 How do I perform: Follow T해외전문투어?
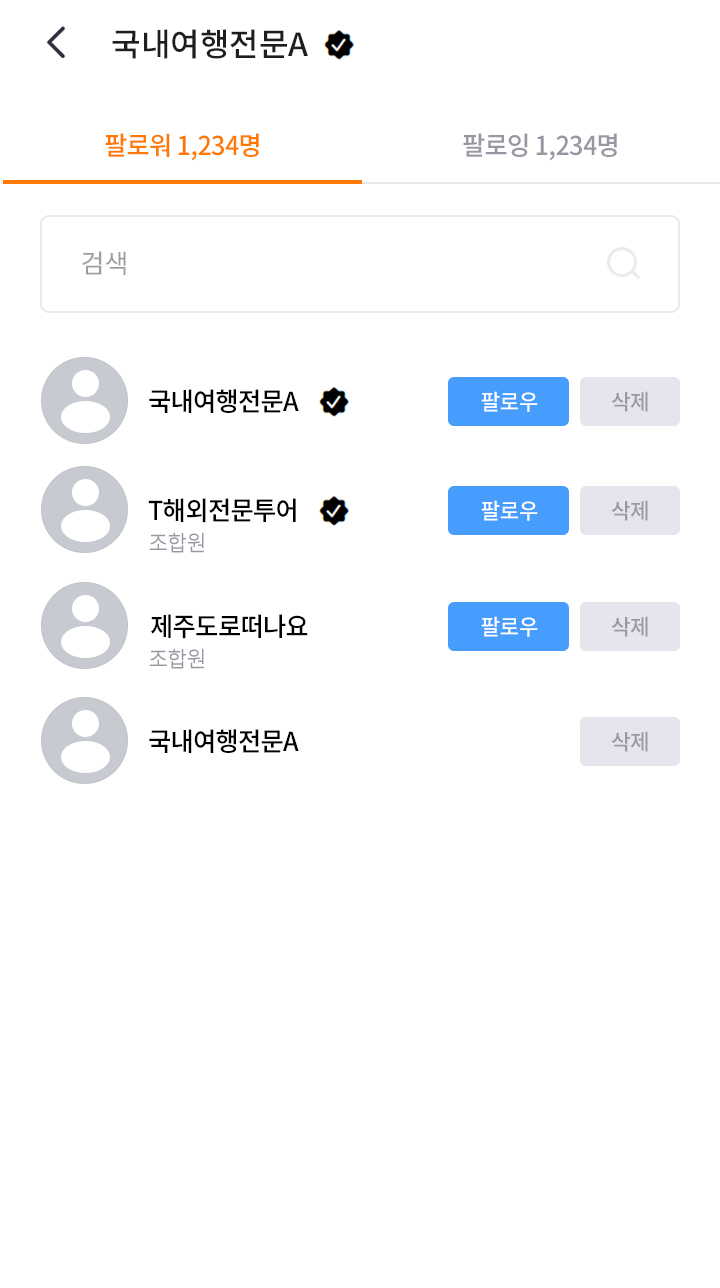pos(508,511)
